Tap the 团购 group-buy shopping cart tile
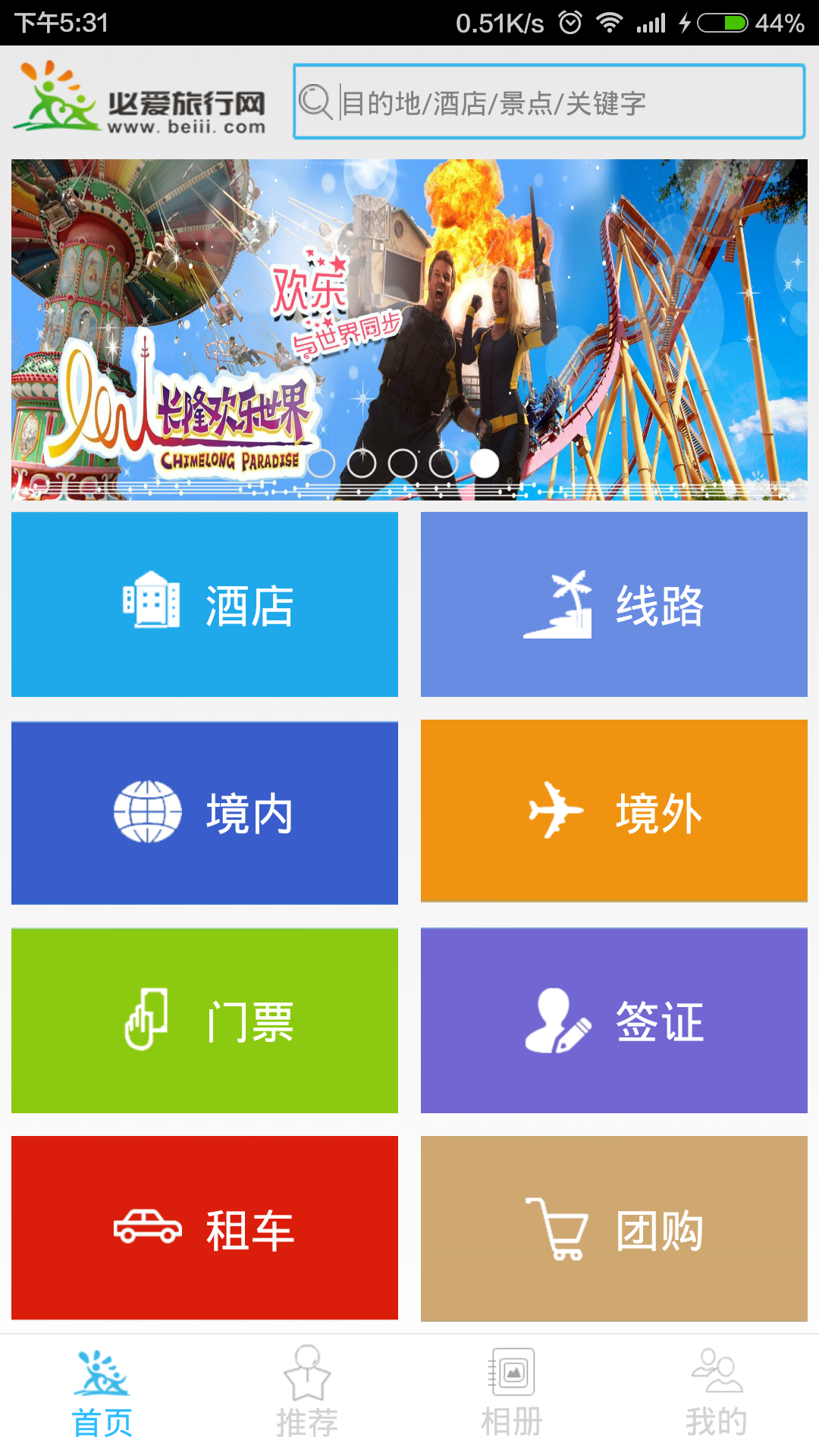The height and width of the screenshot is (1456, 819). pos(614,1228)
